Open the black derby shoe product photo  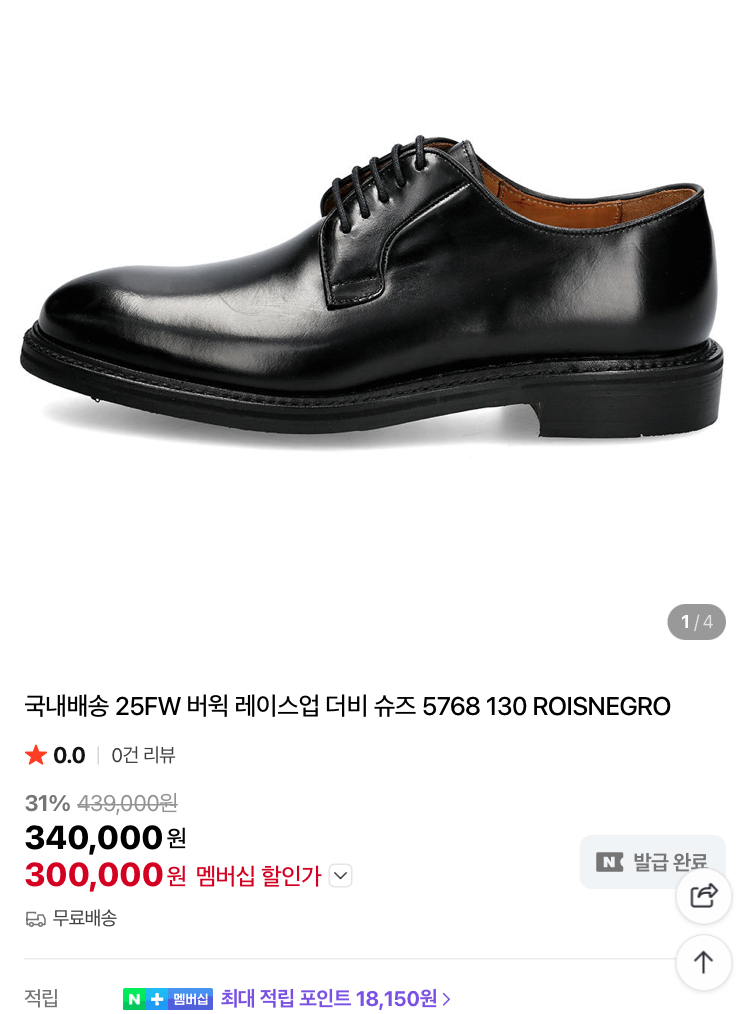372,290
